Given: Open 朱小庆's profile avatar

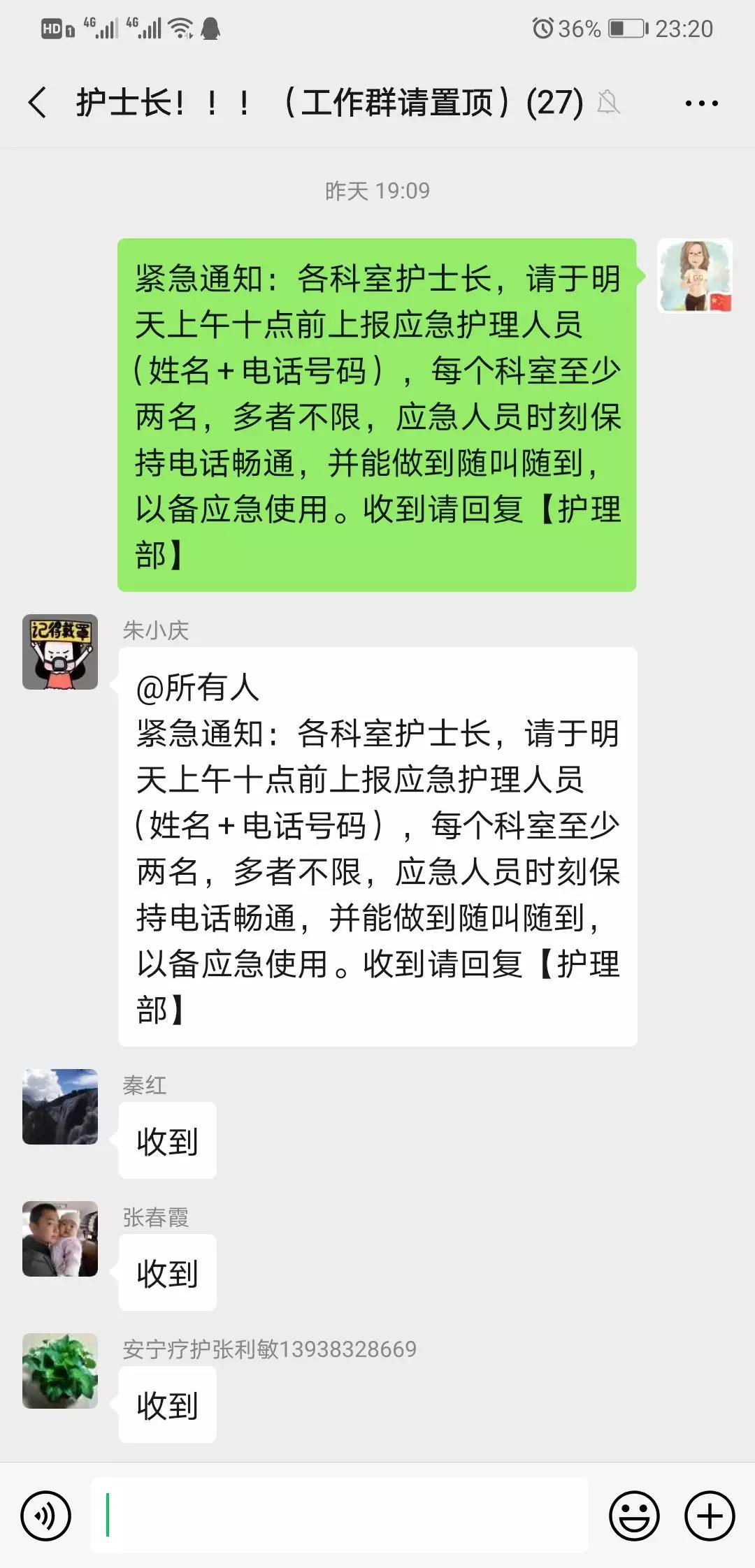Looking at the screenshot, I should click(x=60, y=652).
